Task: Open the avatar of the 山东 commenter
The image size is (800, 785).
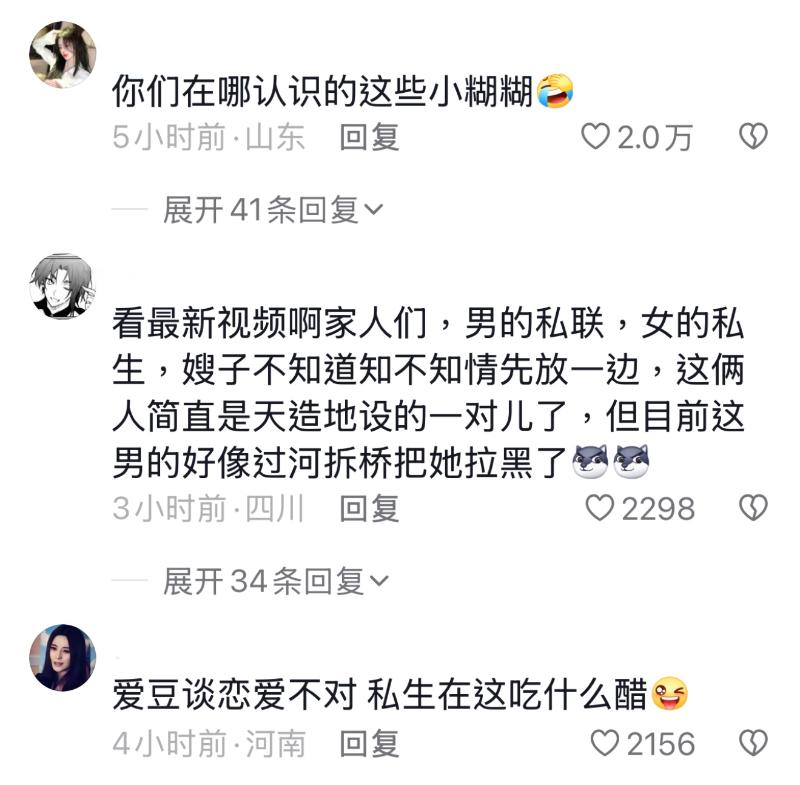Action: click(63, 54)
